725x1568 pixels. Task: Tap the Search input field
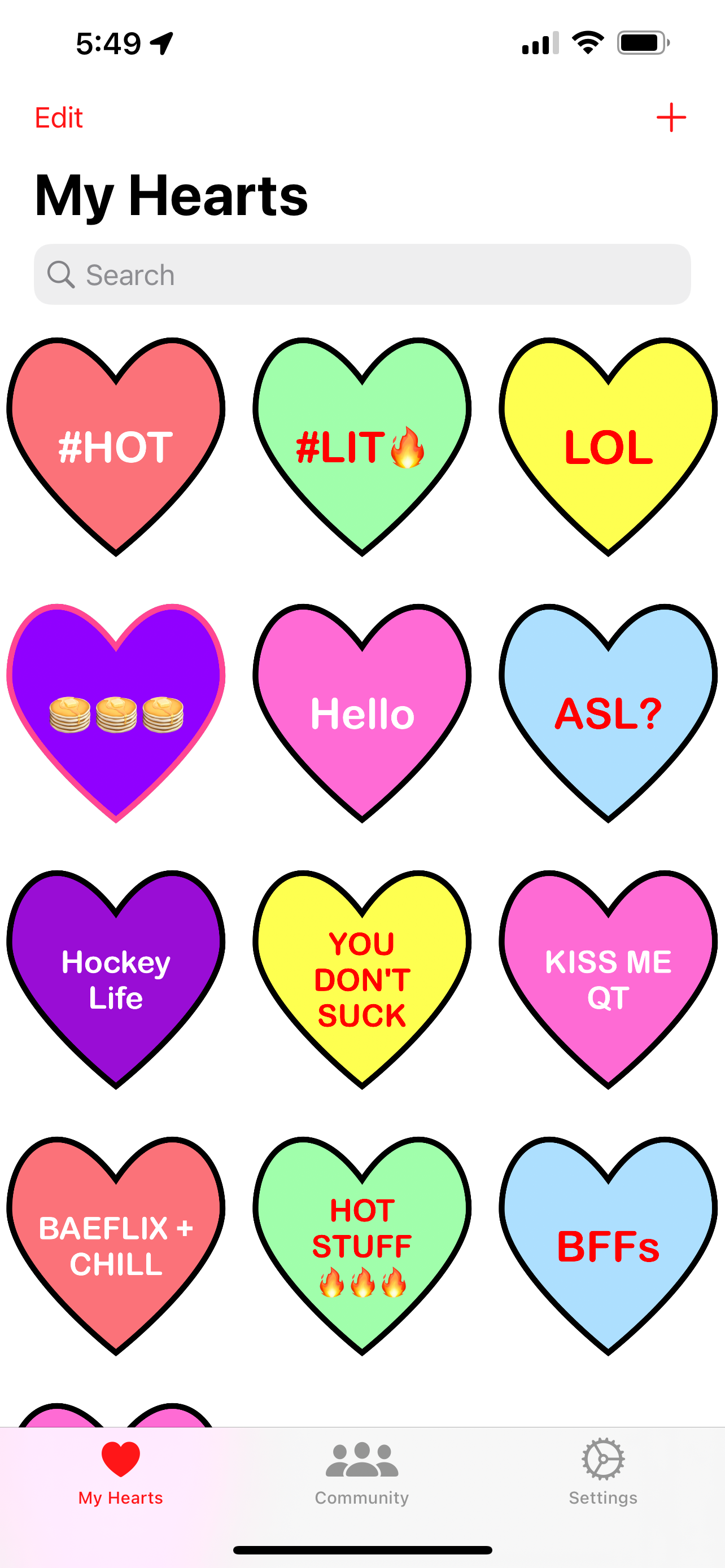(361, 274)
